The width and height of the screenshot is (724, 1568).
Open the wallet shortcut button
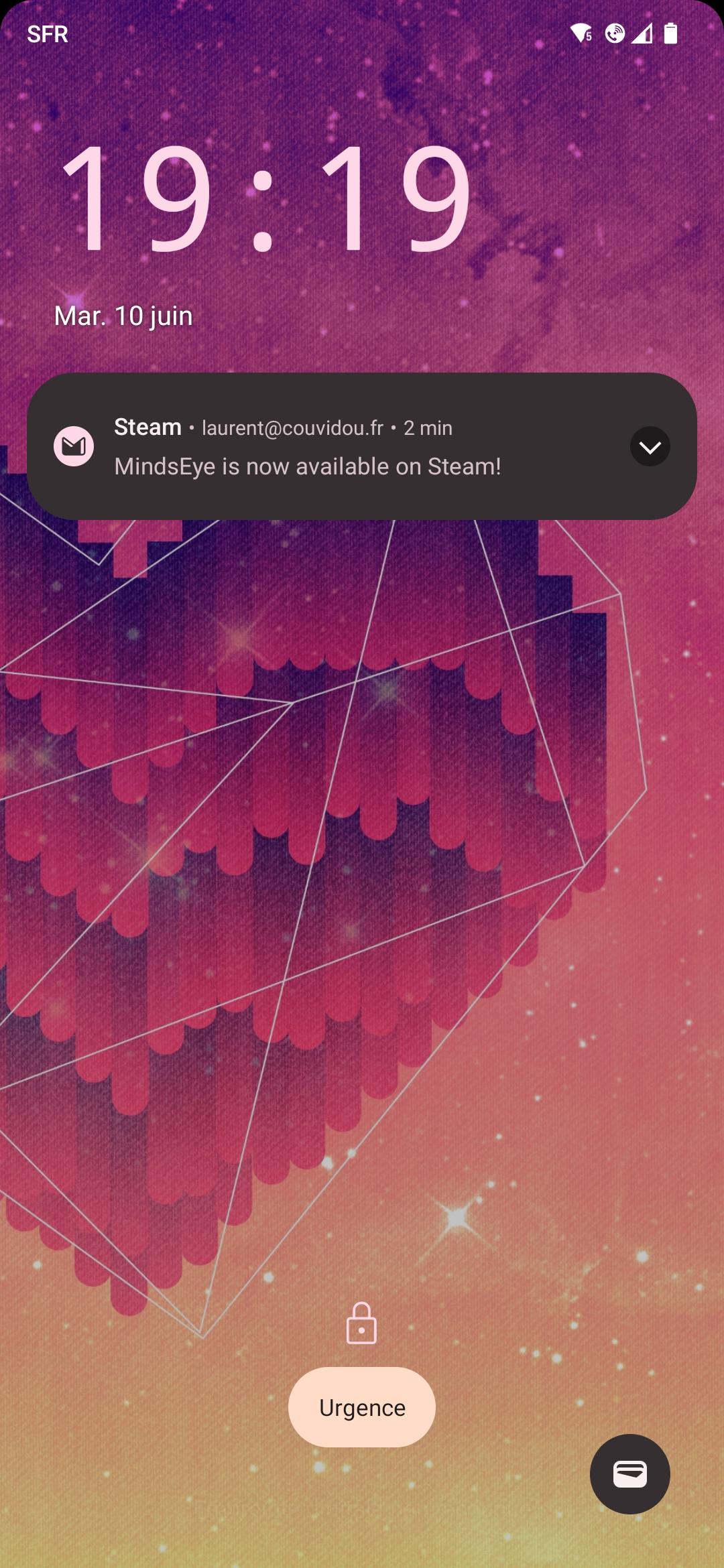[630, 1474]
